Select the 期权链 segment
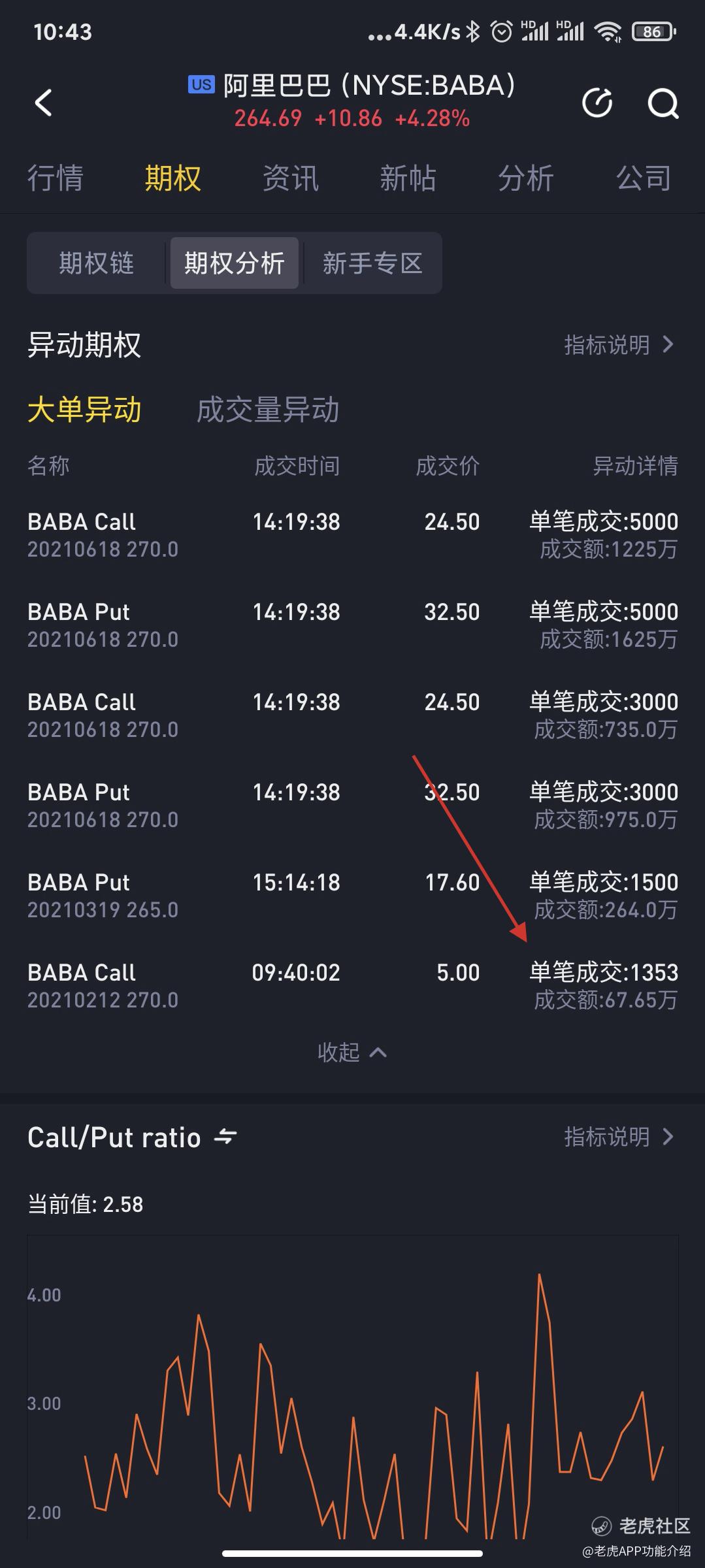Screen dimensions: 705x1568 pyautogui.click(x=97, y=263)
